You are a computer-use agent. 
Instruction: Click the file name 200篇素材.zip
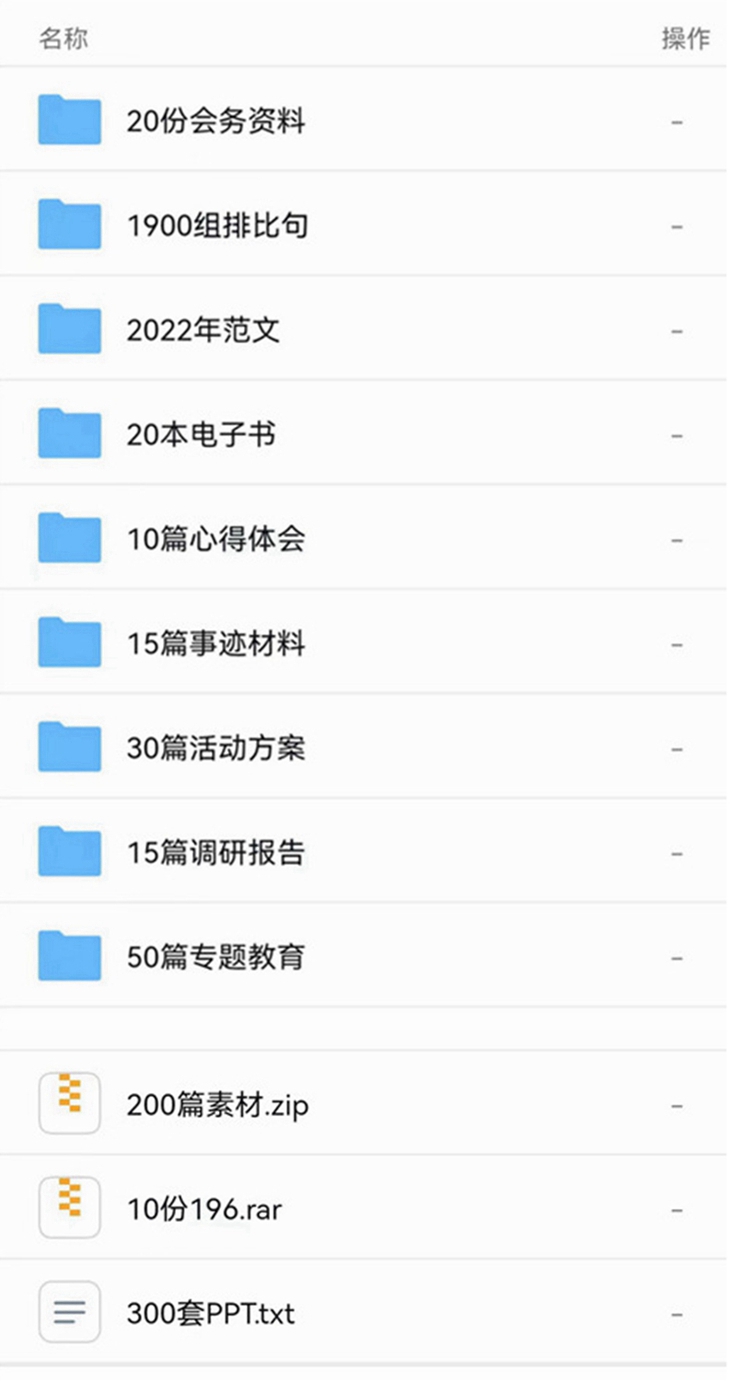click(216, 1105)
